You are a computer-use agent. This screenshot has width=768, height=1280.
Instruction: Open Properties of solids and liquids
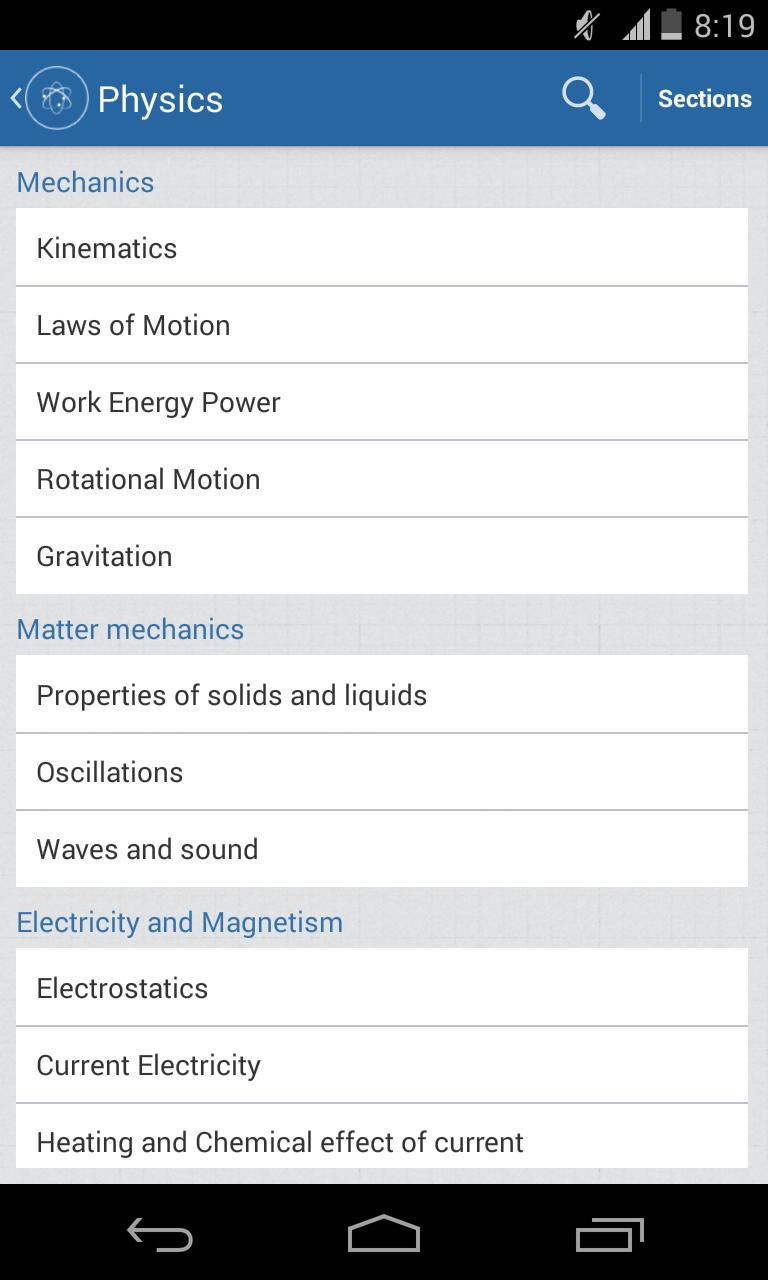pos(381,695)
